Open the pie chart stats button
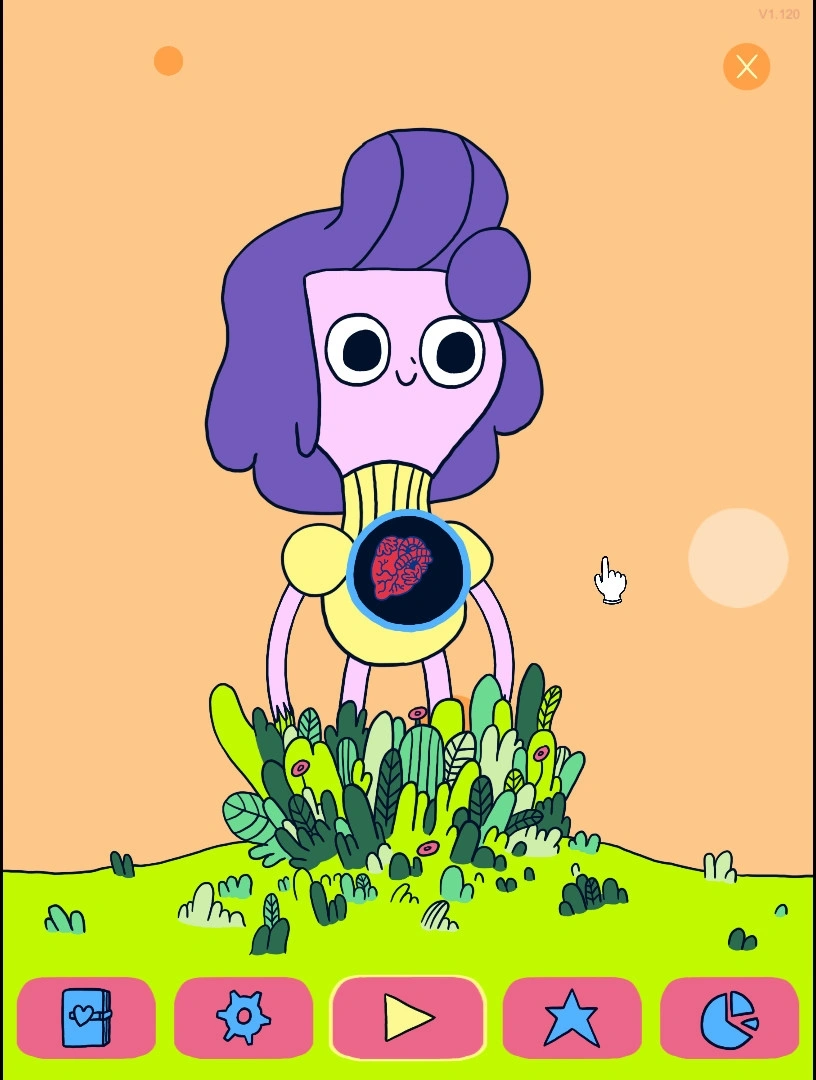The image size is (816, 1080). [729, 1017]
